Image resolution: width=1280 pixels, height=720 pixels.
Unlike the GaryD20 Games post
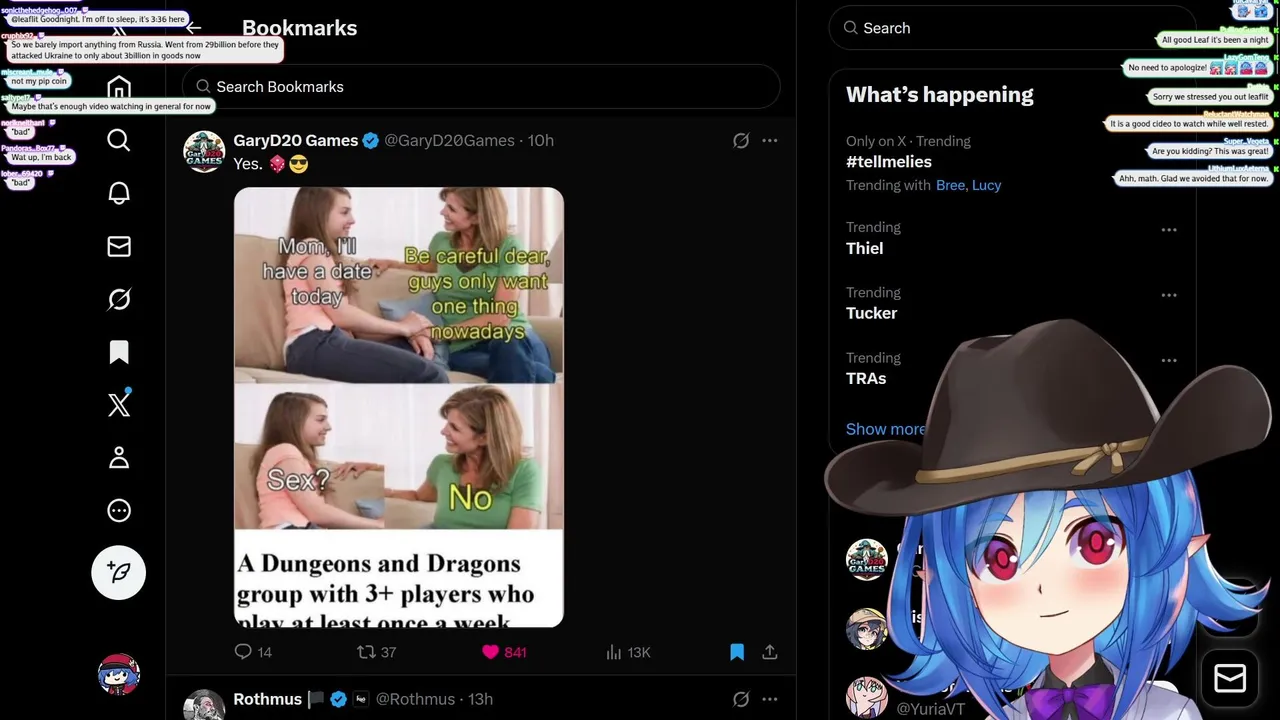(x=490, y=652)
